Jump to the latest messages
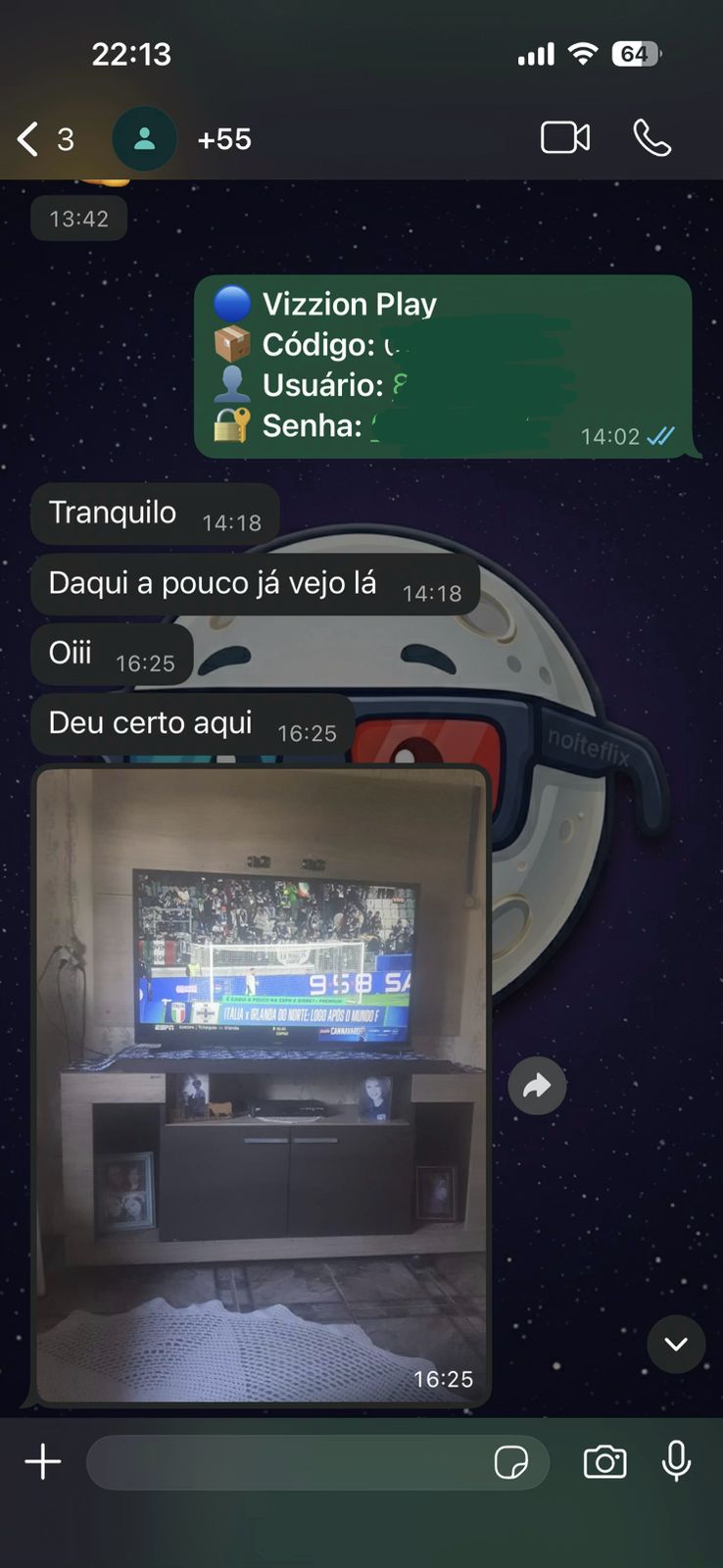Viewport: 723px width, 1568px height. pyautogui.click(x=676, y=1344)
